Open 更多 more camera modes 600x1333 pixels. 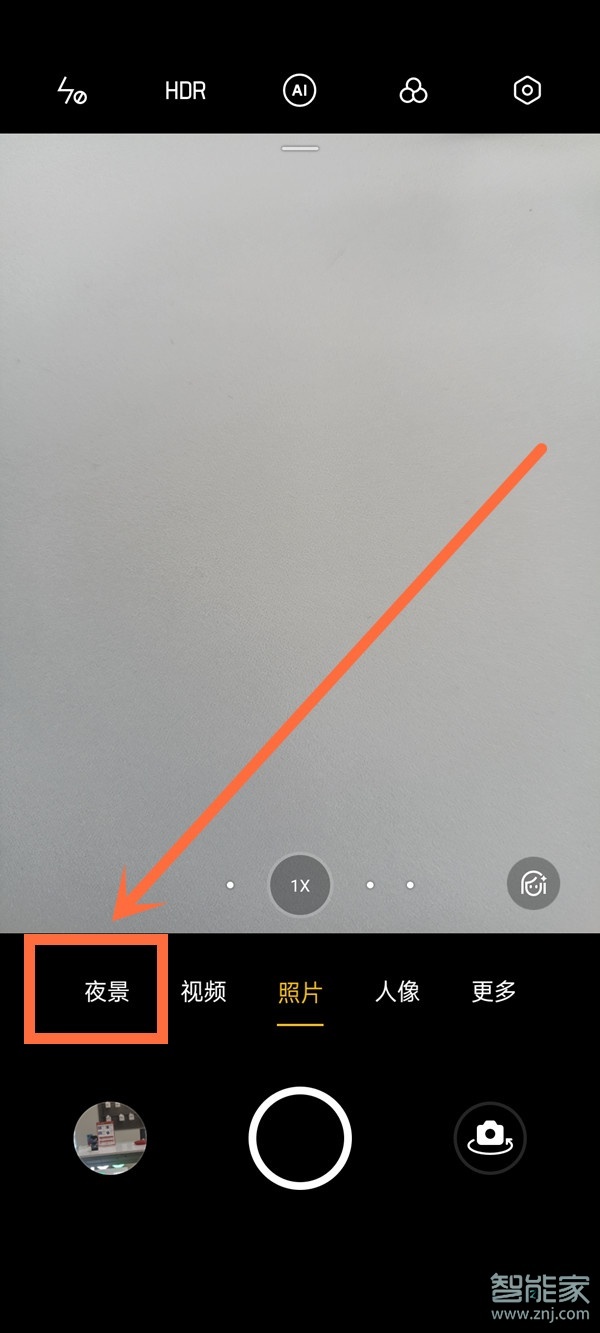[x=494, y=992]
